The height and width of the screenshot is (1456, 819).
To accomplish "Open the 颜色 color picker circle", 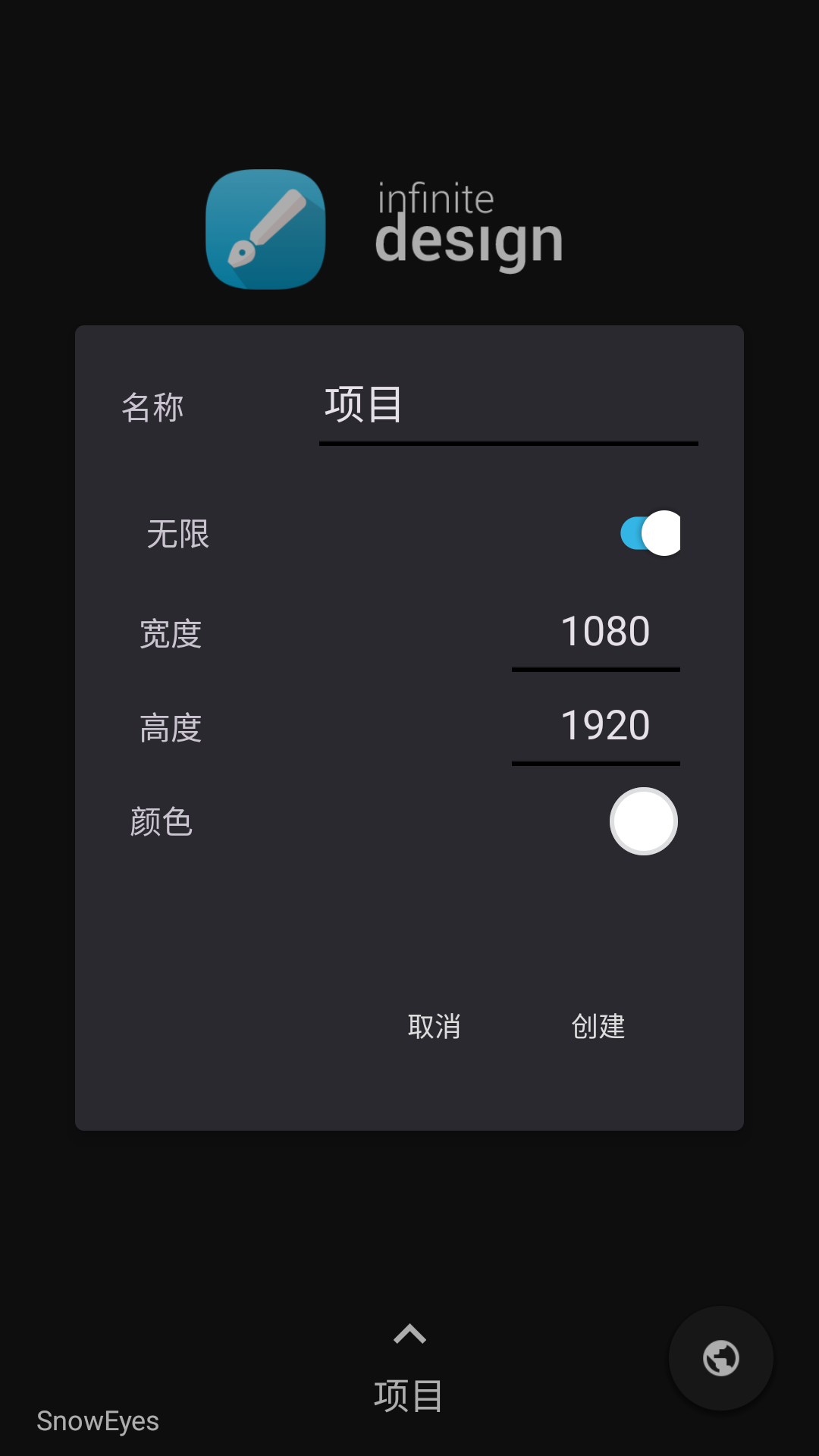I will (x=643, y=821).
